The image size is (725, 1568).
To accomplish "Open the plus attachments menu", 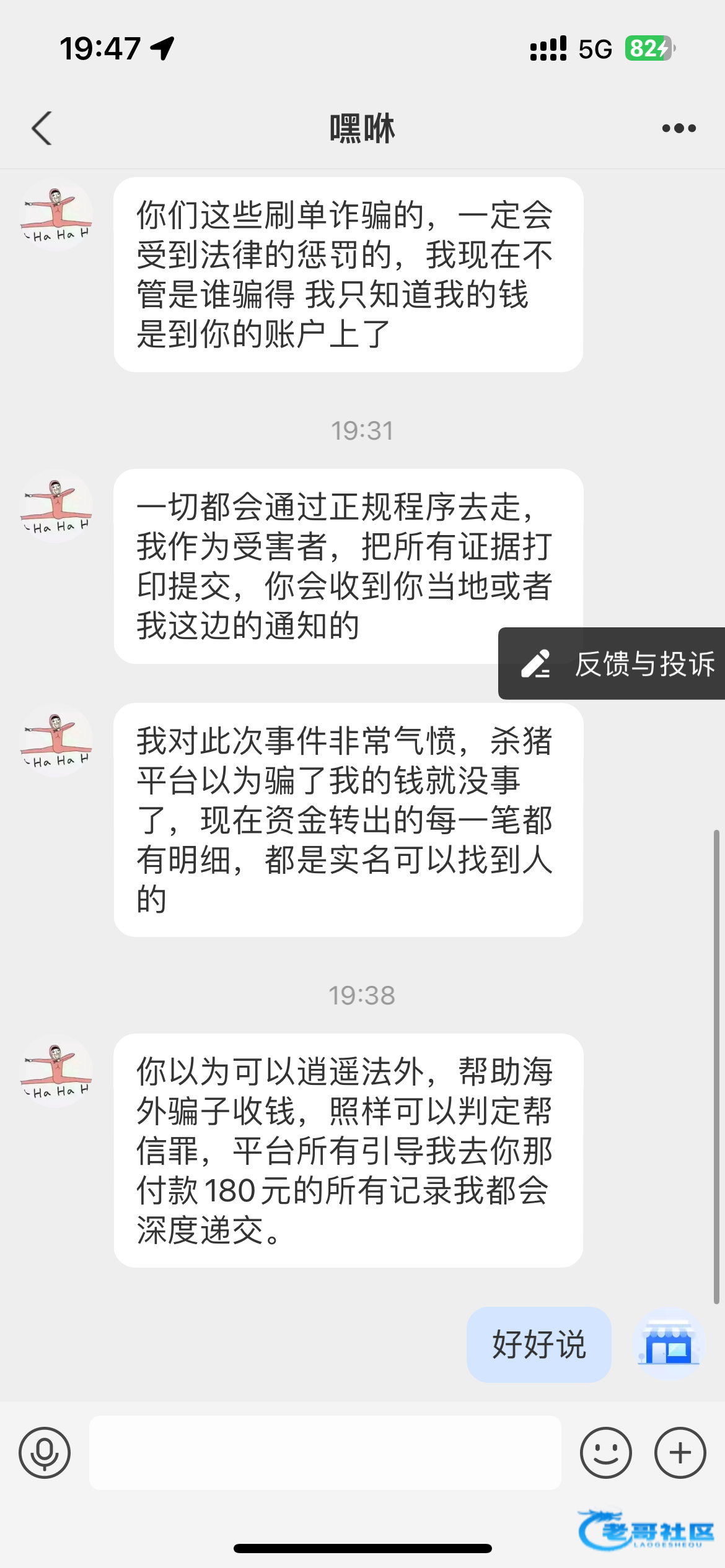I will [680, 1453].
